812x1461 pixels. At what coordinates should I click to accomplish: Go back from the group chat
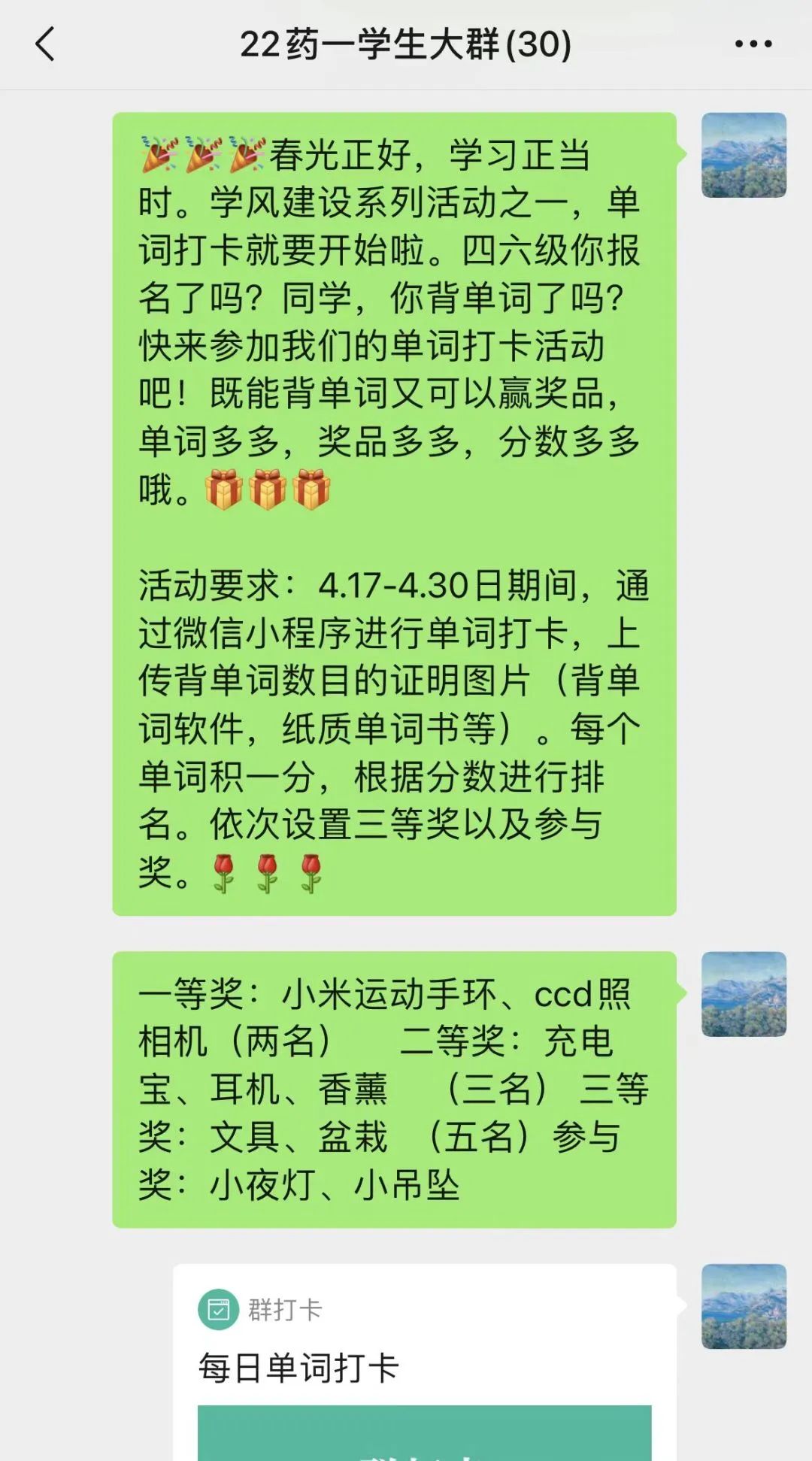[x=45, y=44]
